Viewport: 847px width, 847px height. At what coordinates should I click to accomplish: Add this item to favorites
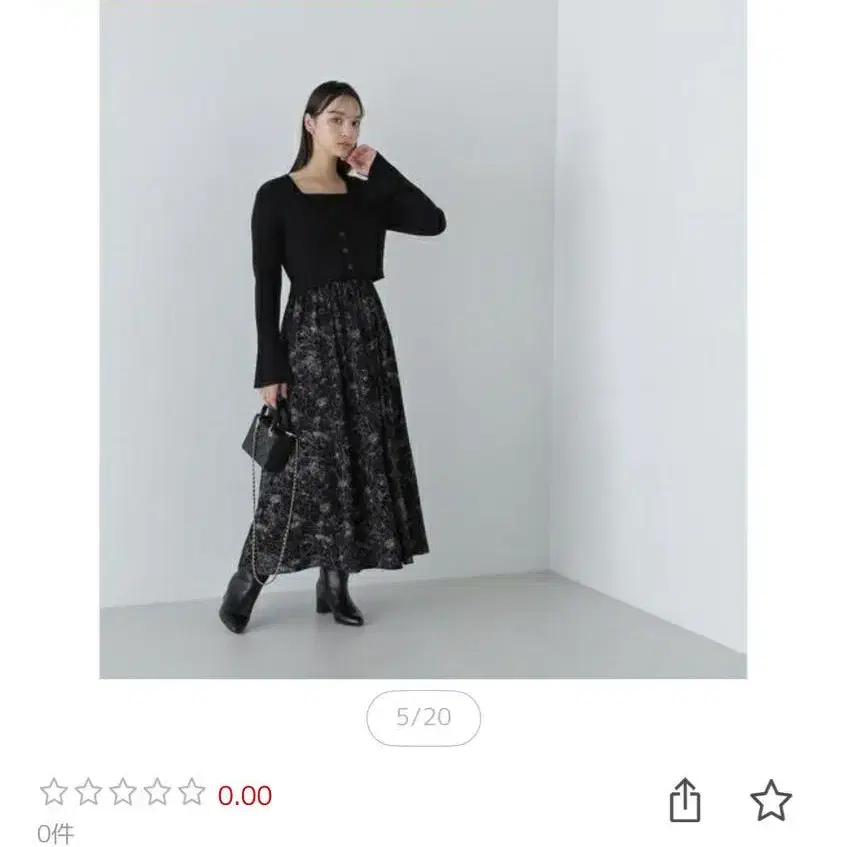click(770, 800)
